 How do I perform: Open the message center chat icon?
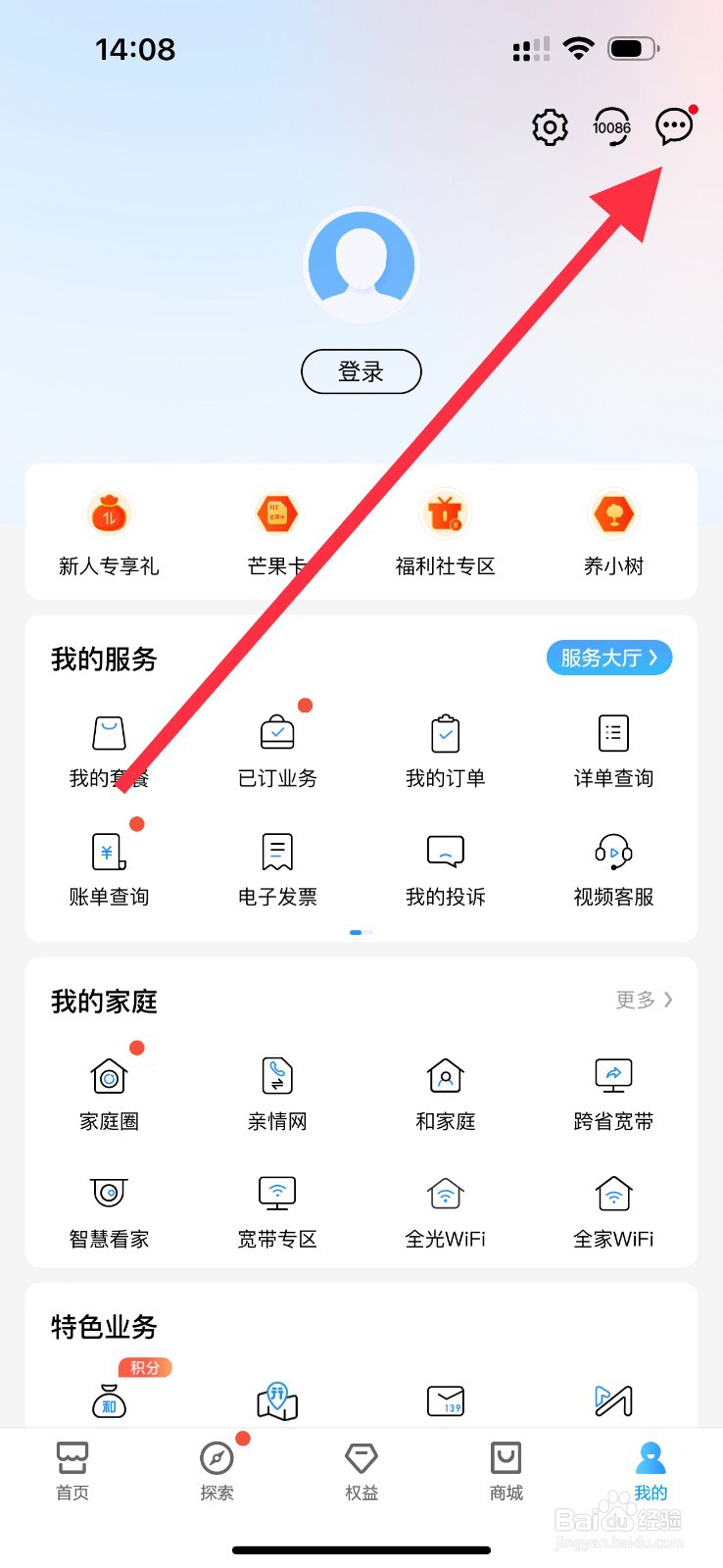click(672, 126)
